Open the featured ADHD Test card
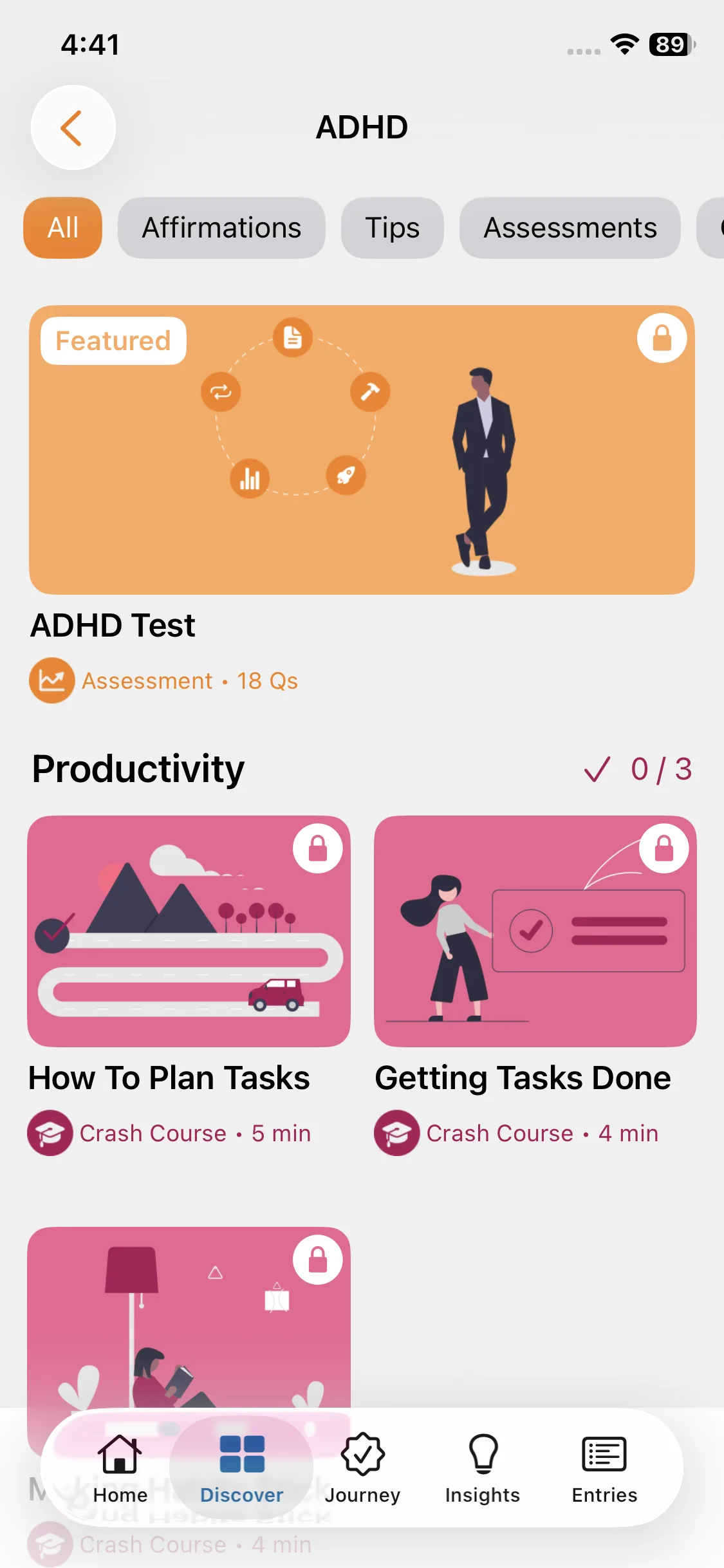This screenshot has height=1568, width=724. pyautogui.click(x=362, y=449)
